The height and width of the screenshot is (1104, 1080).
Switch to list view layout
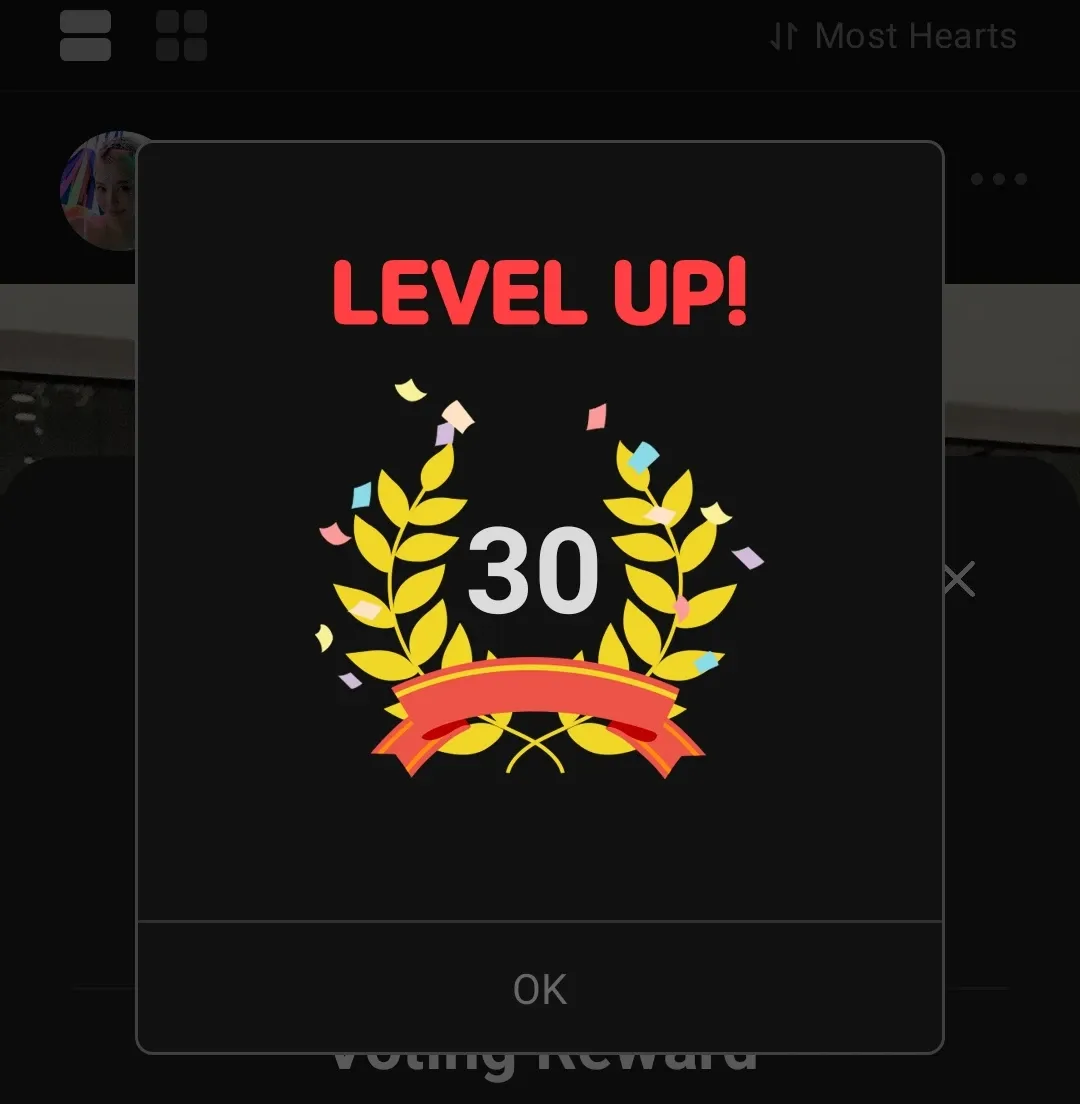pyautogui.click(x=85, y=36)
